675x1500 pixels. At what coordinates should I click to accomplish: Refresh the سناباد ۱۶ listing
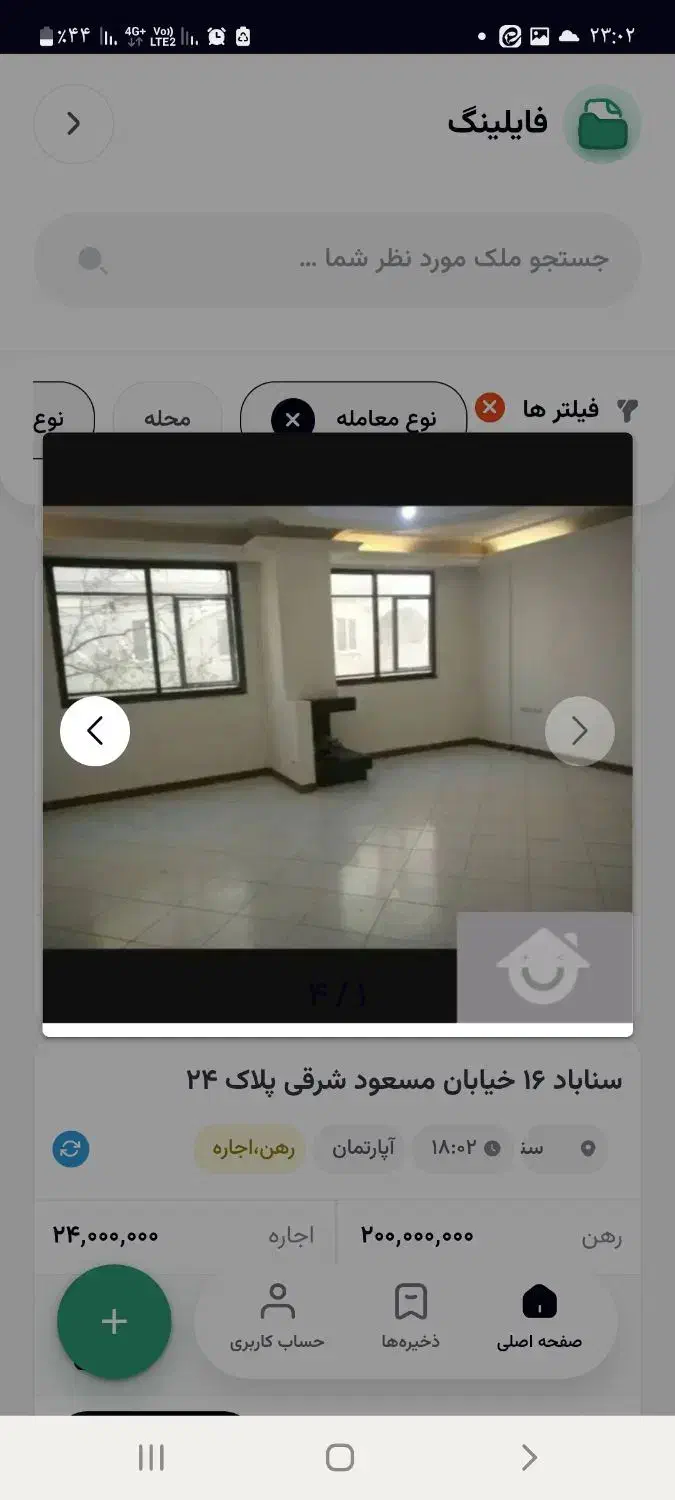pyautogui.click(x=71, y=1149)
